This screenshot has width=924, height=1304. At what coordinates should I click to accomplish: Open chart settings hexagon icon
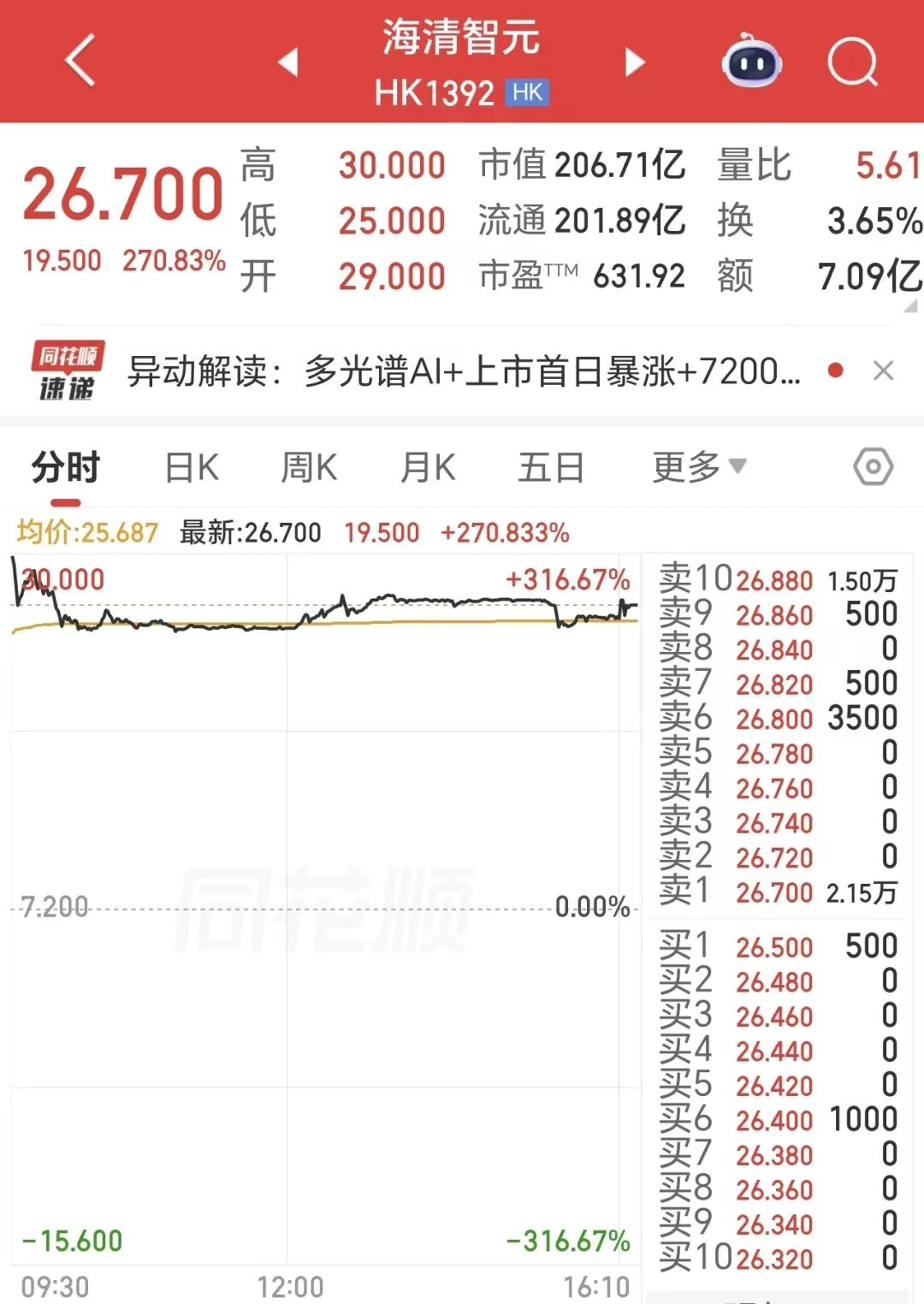point(873,467)
